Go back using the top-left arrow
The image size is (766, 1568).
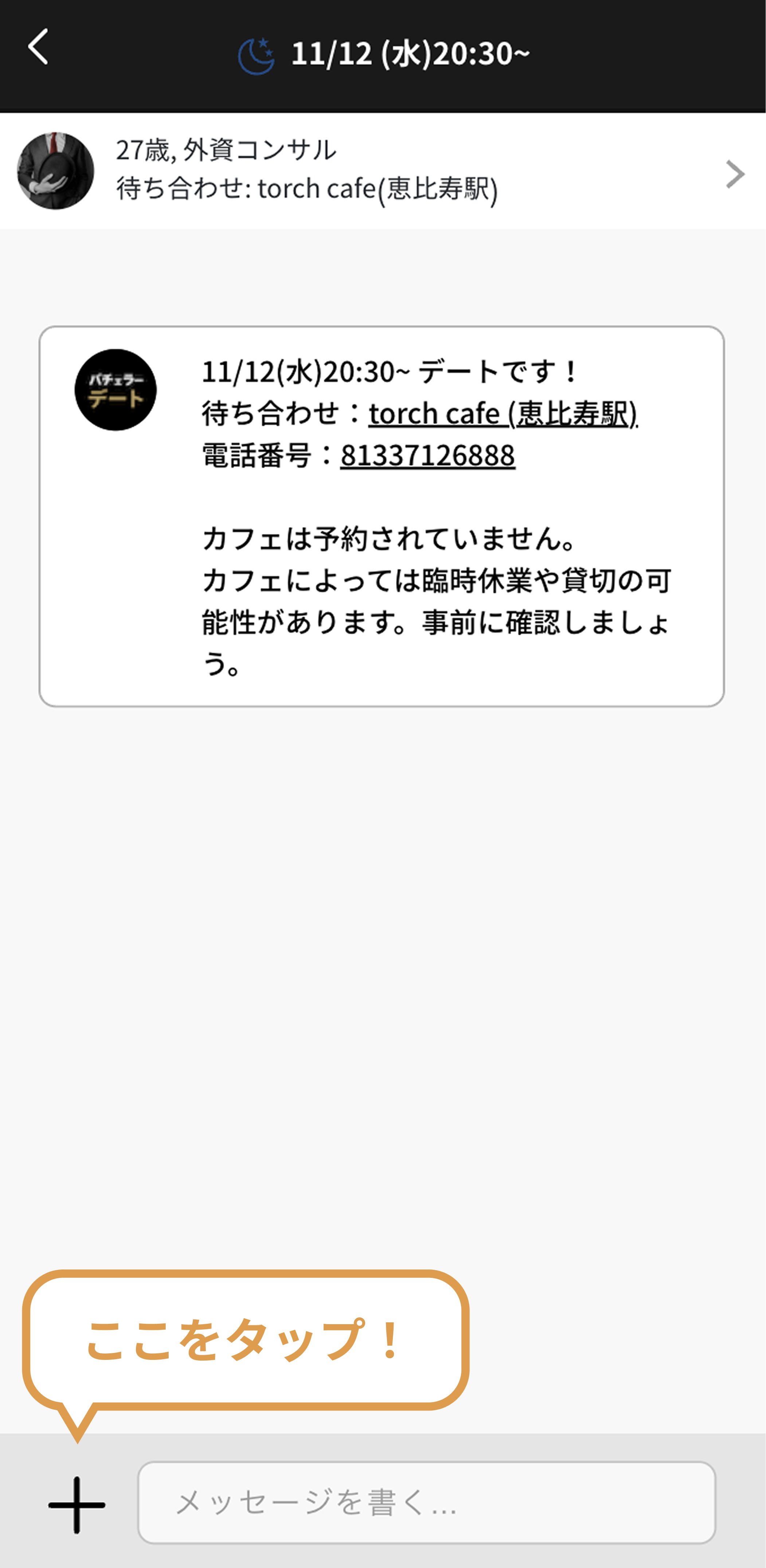click(x=38, y=47)
